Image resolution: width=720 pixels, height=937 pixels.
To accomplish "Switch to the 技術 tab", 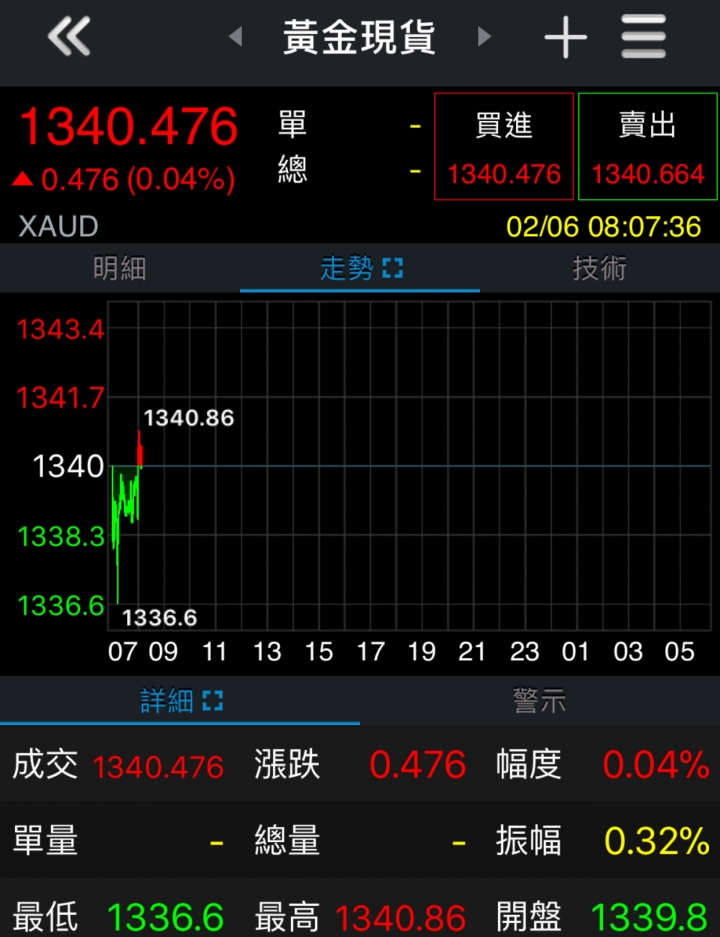I will (x=600, y=268).
